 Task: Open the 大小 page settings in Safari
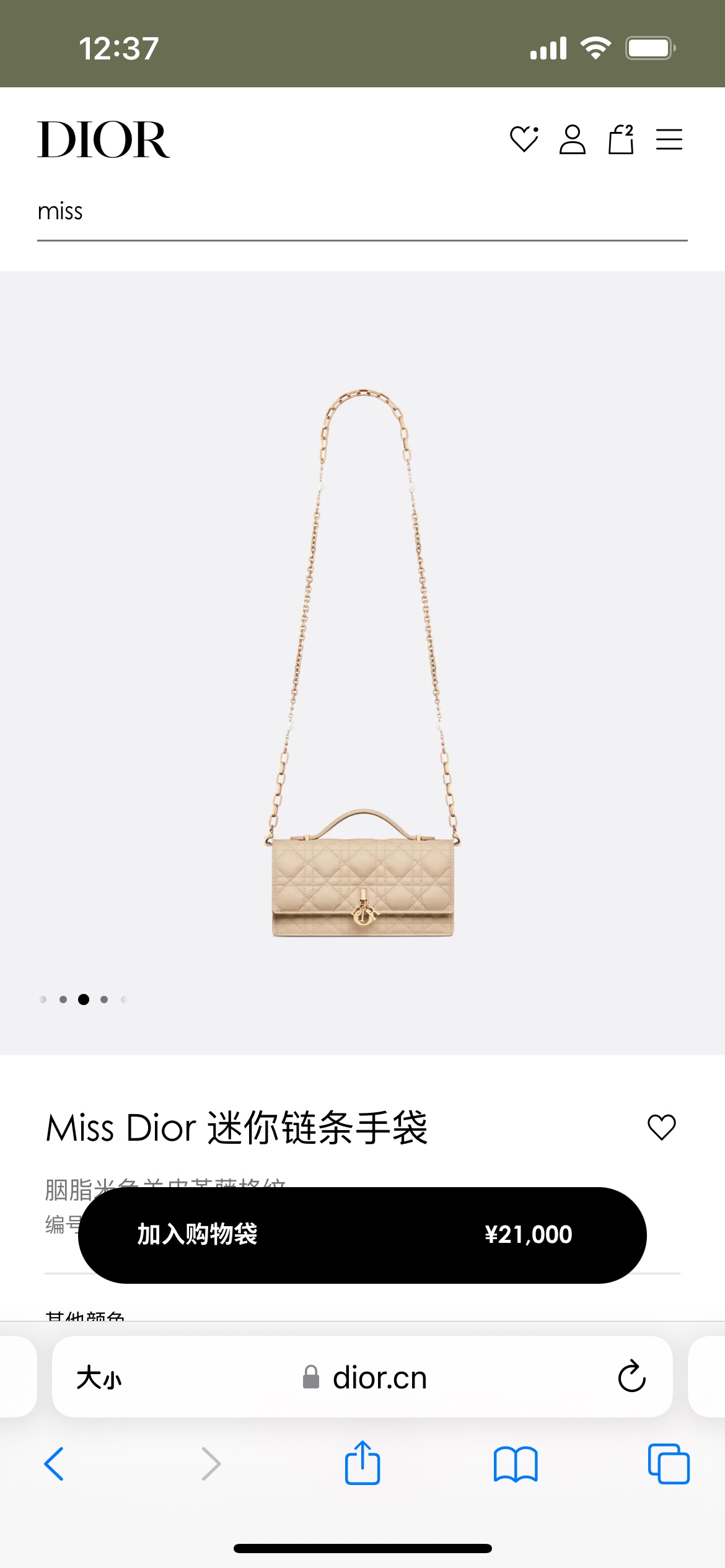[x=99, y=1379]
